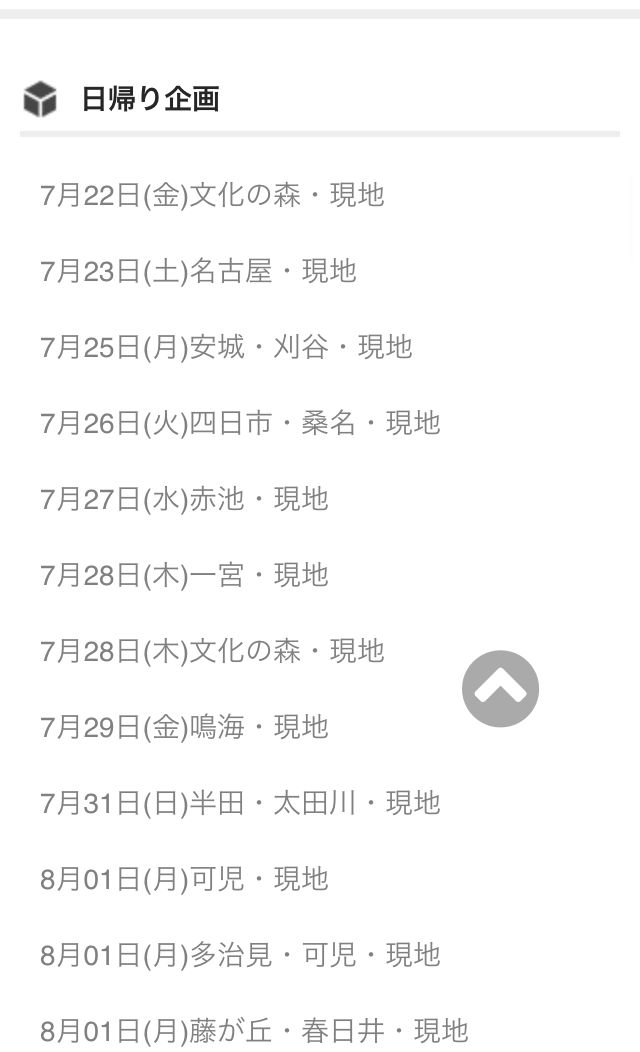Image resolution: width=640 pixels, height=1052 pixels.
Task: Open 7月22日(金)文化の森・現地 listing
Action: click(x=212, y=195)
